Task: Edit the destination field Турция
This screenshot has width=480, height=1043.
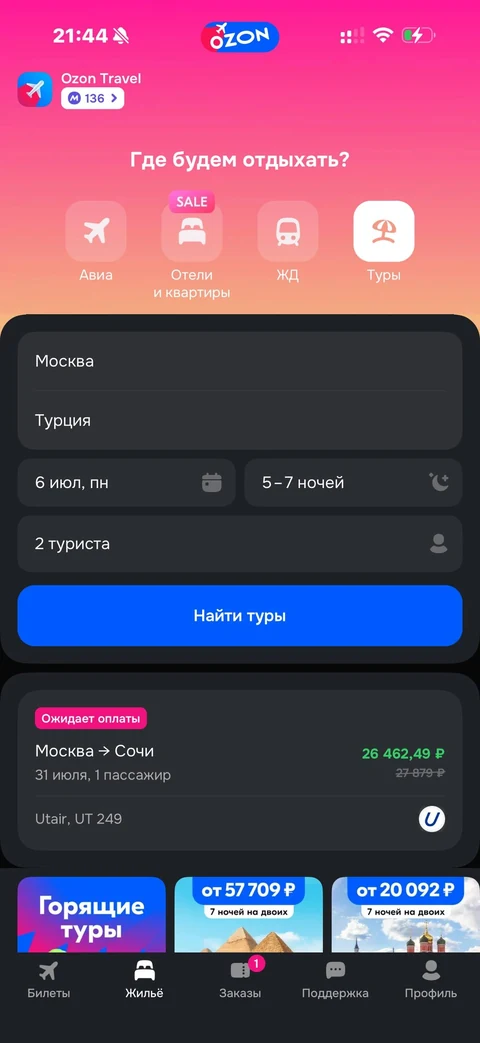Action: pyautogui.click(x=240, y=420)
